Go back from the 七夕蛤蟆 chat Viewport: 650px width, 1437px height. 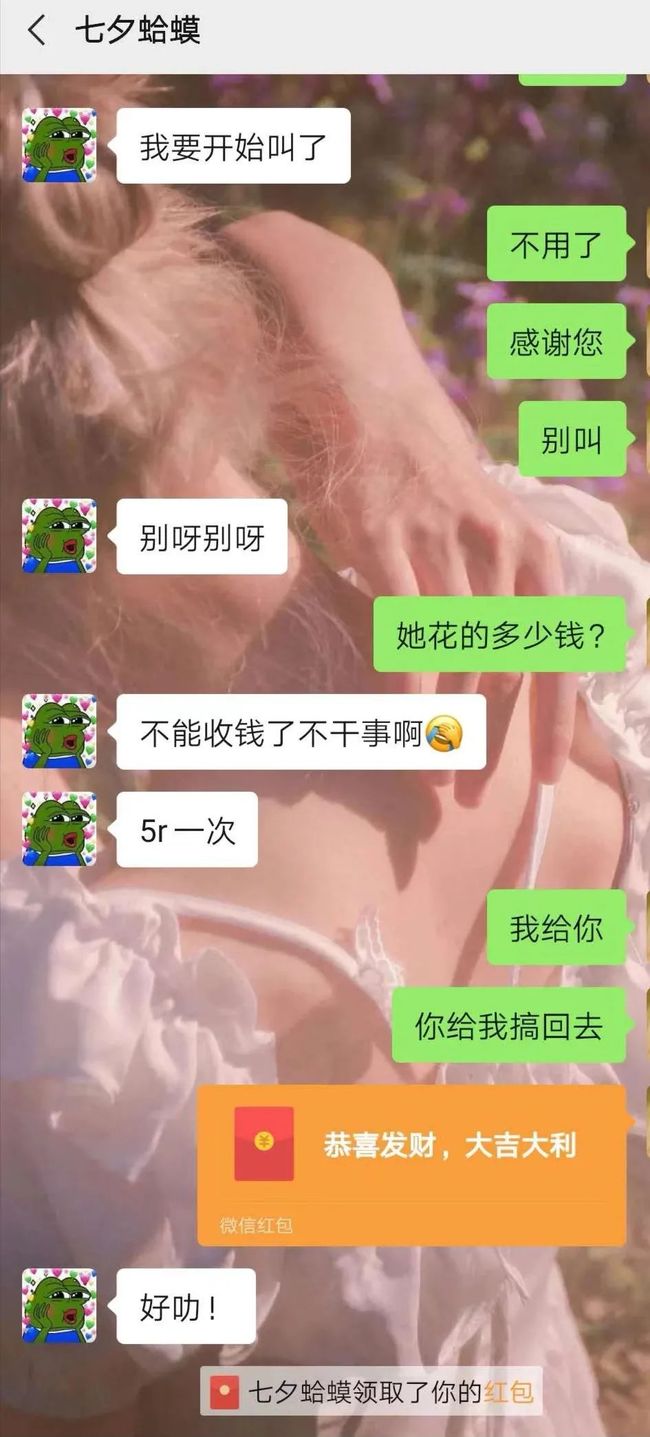[36, 30]
